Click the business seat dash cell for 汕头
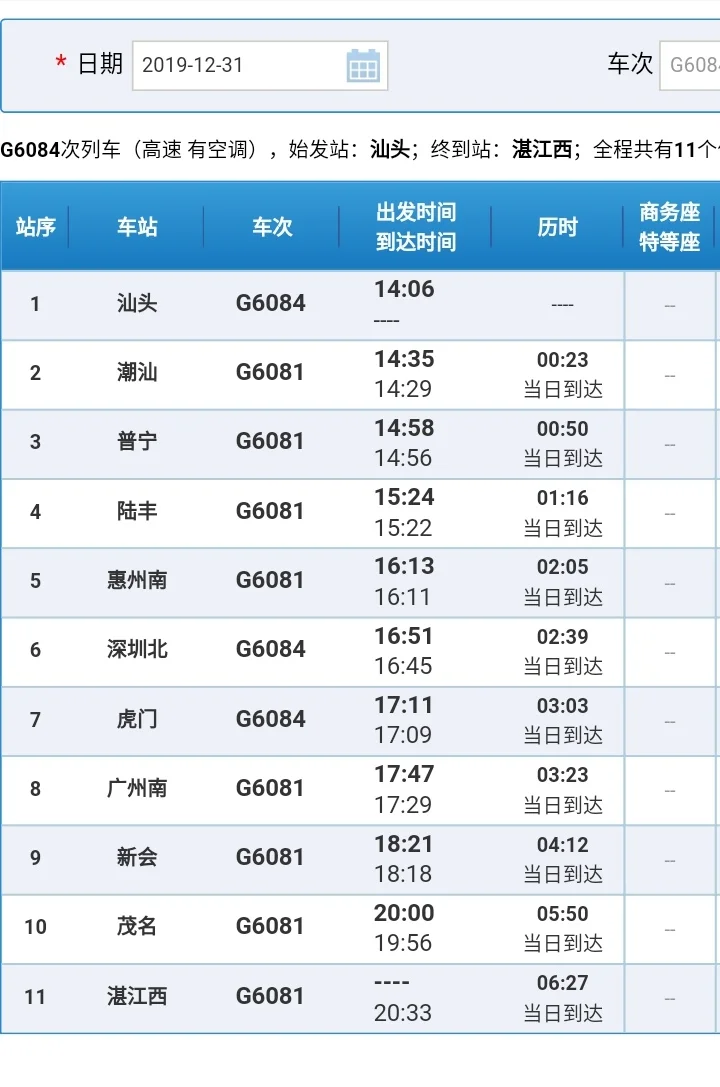Viewport: 720px width, 1087px height. (x=668, y=304)
